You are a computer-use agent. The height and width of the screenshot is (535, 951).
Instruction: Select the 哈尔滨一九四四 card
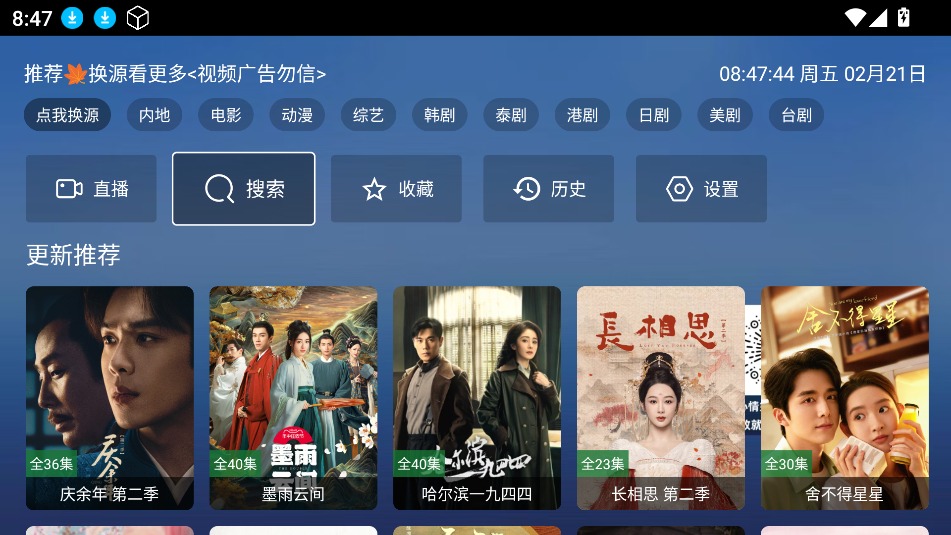point(477,397)
